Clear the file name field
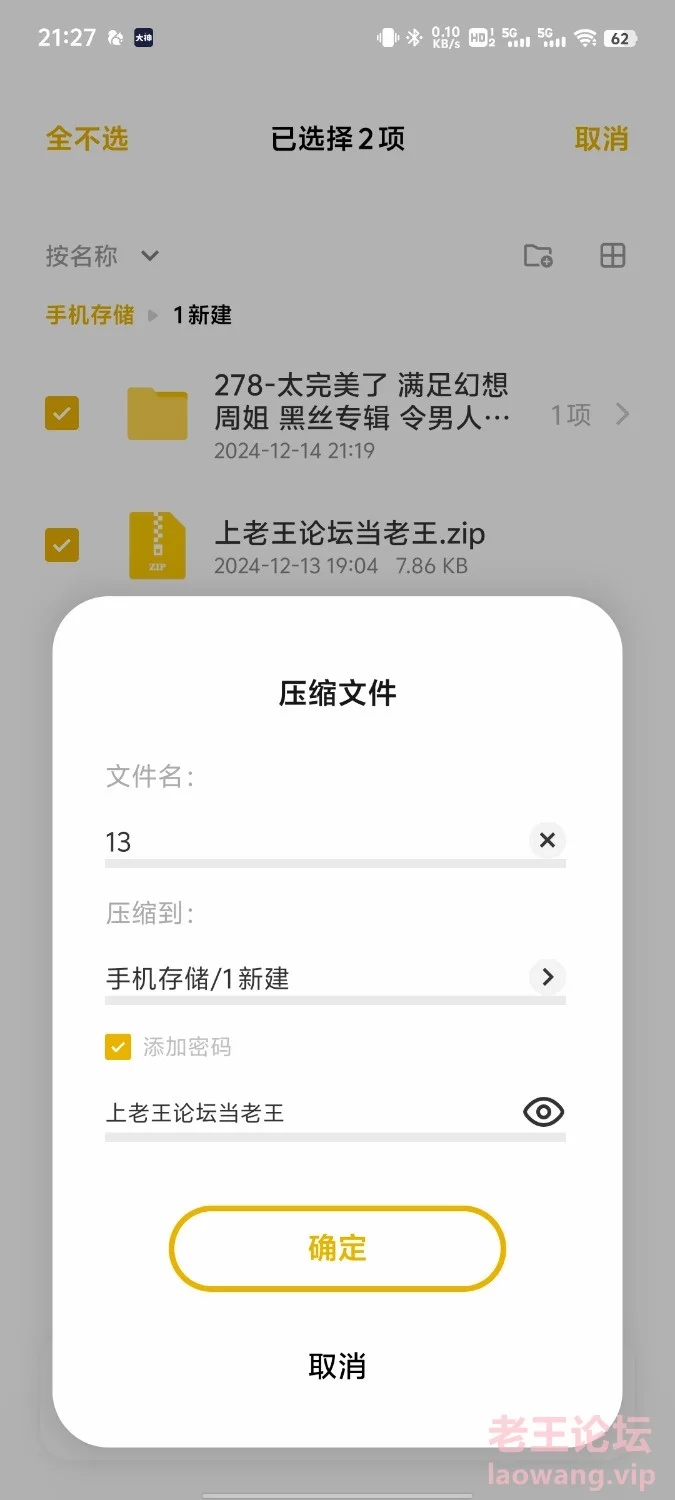Screen dimensions: 675x1500 (x=547, y=840)
